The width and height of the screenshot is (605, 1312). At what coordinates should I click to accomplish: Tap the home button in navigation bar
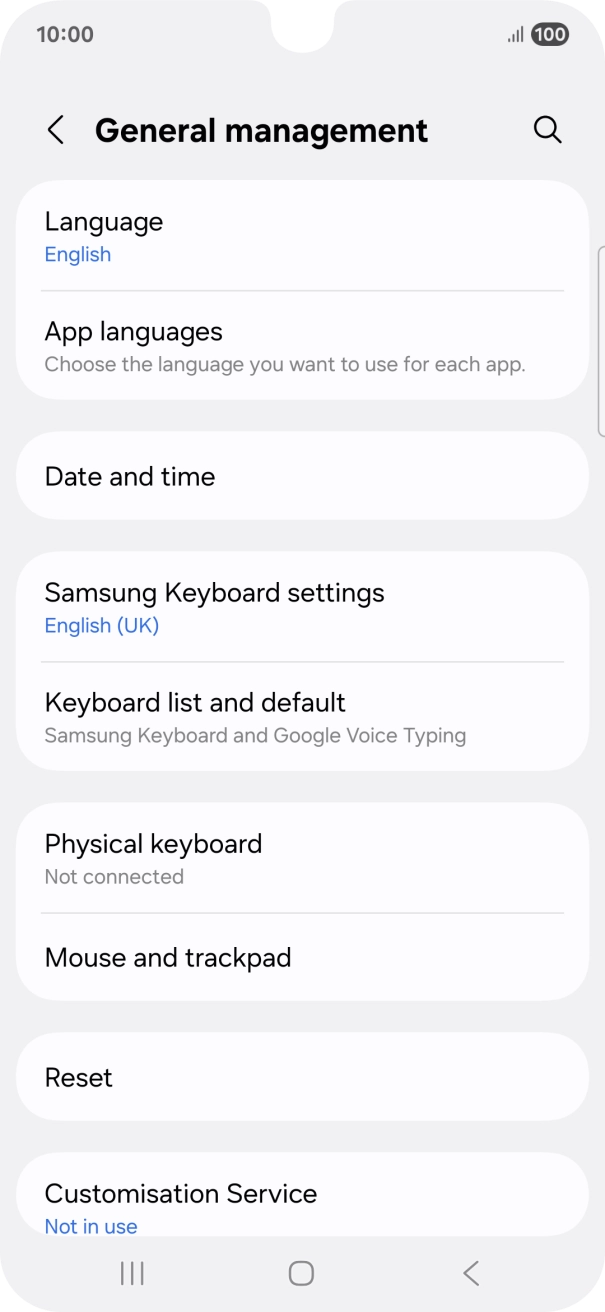point(301,1273)
